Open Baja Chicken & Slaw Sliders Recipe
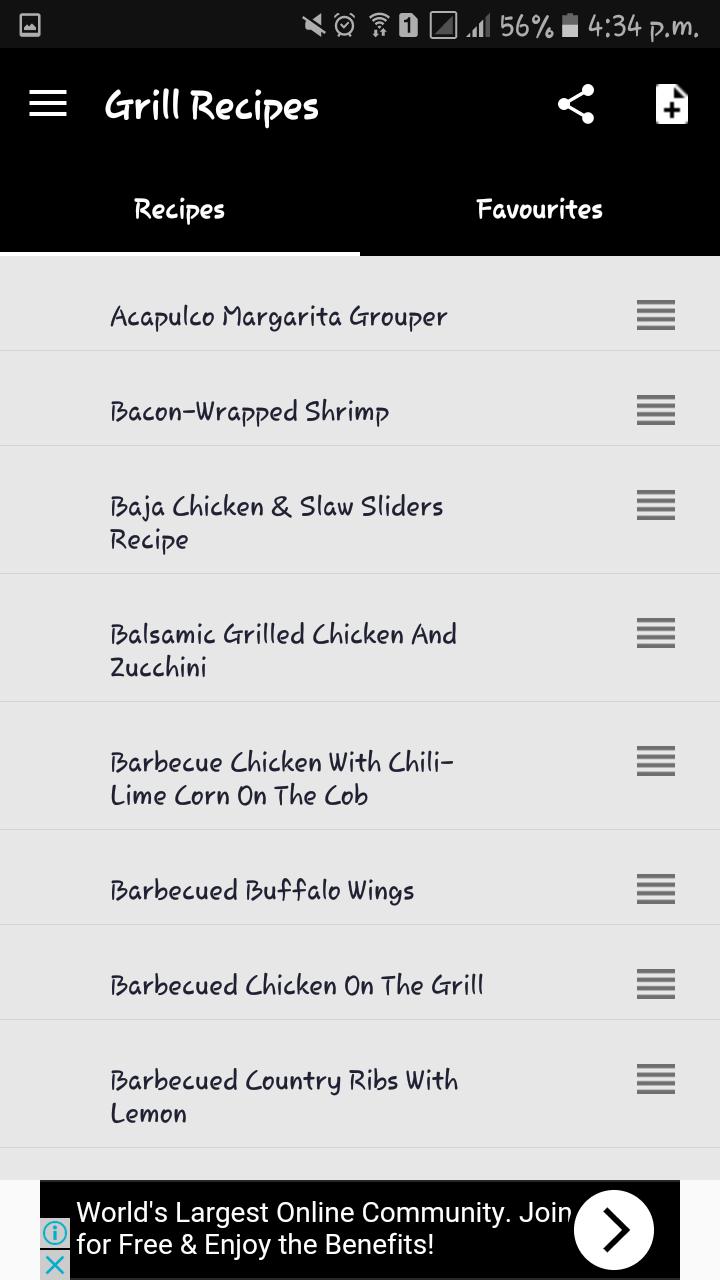The image size is (720, 1280). (x=277, y=522)
